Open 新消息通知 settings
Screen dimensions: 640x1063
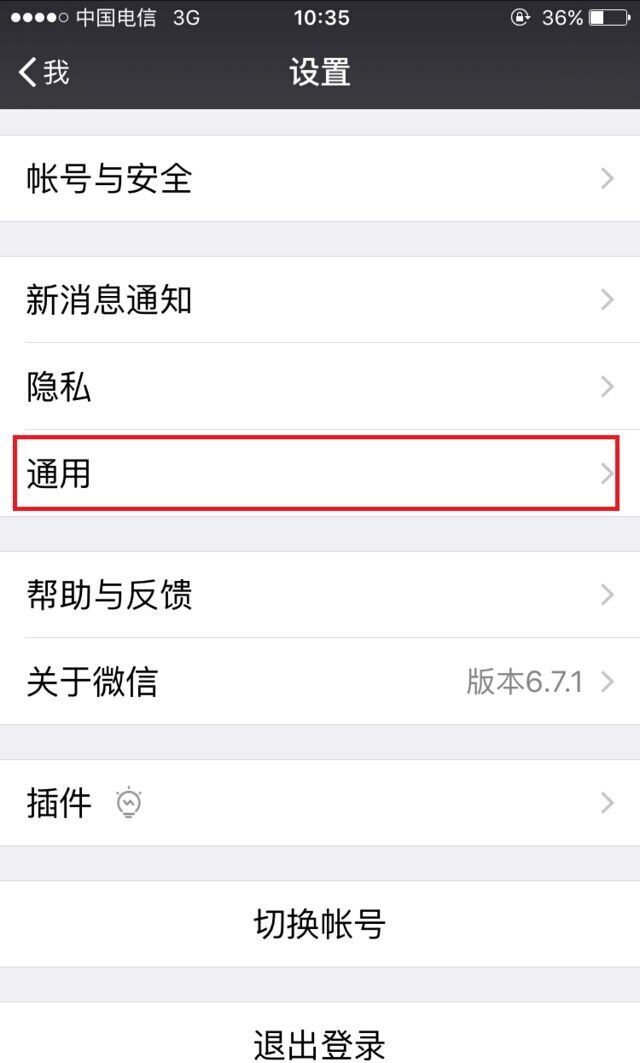320,300
